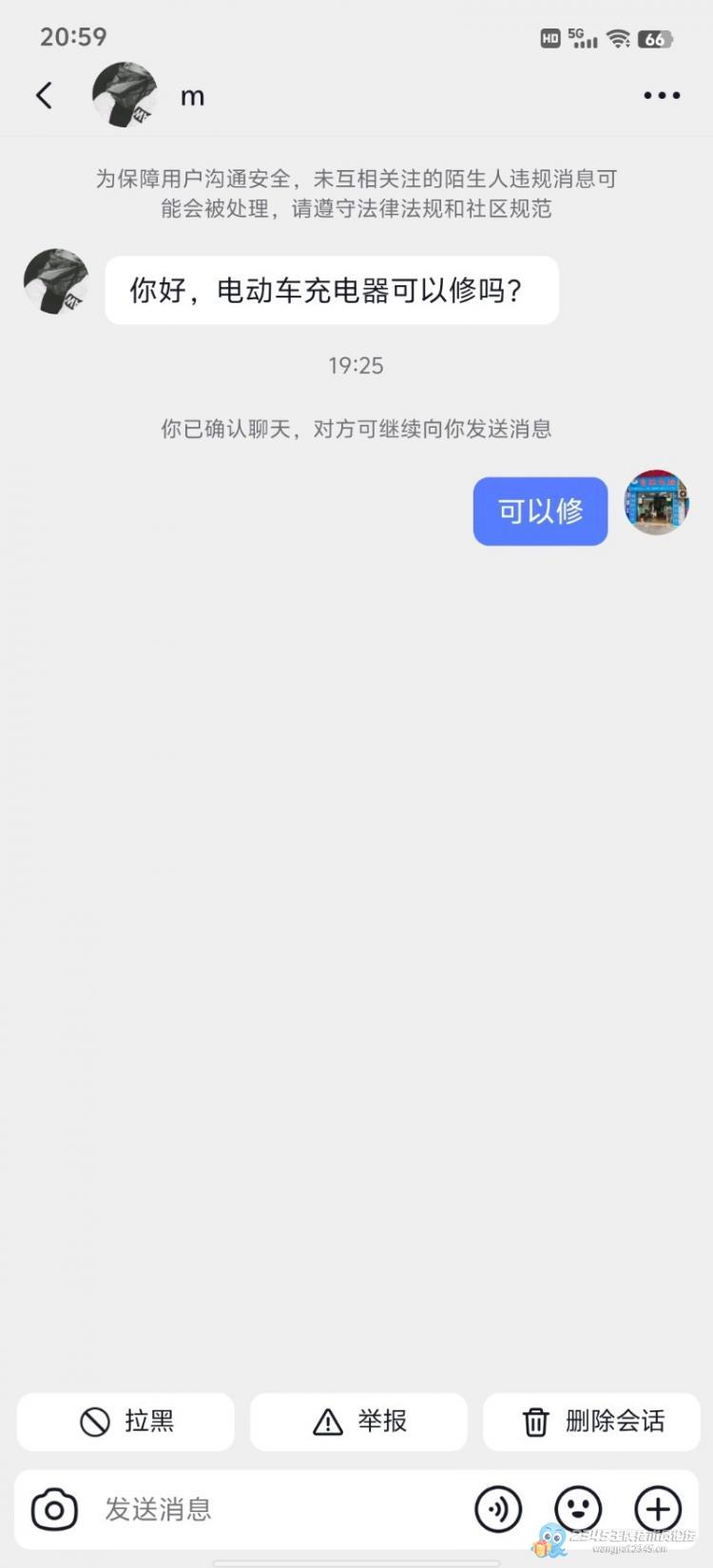713x1568 pixels.
Task: Open m's profile from the header avatar
Action: [125, 95]
